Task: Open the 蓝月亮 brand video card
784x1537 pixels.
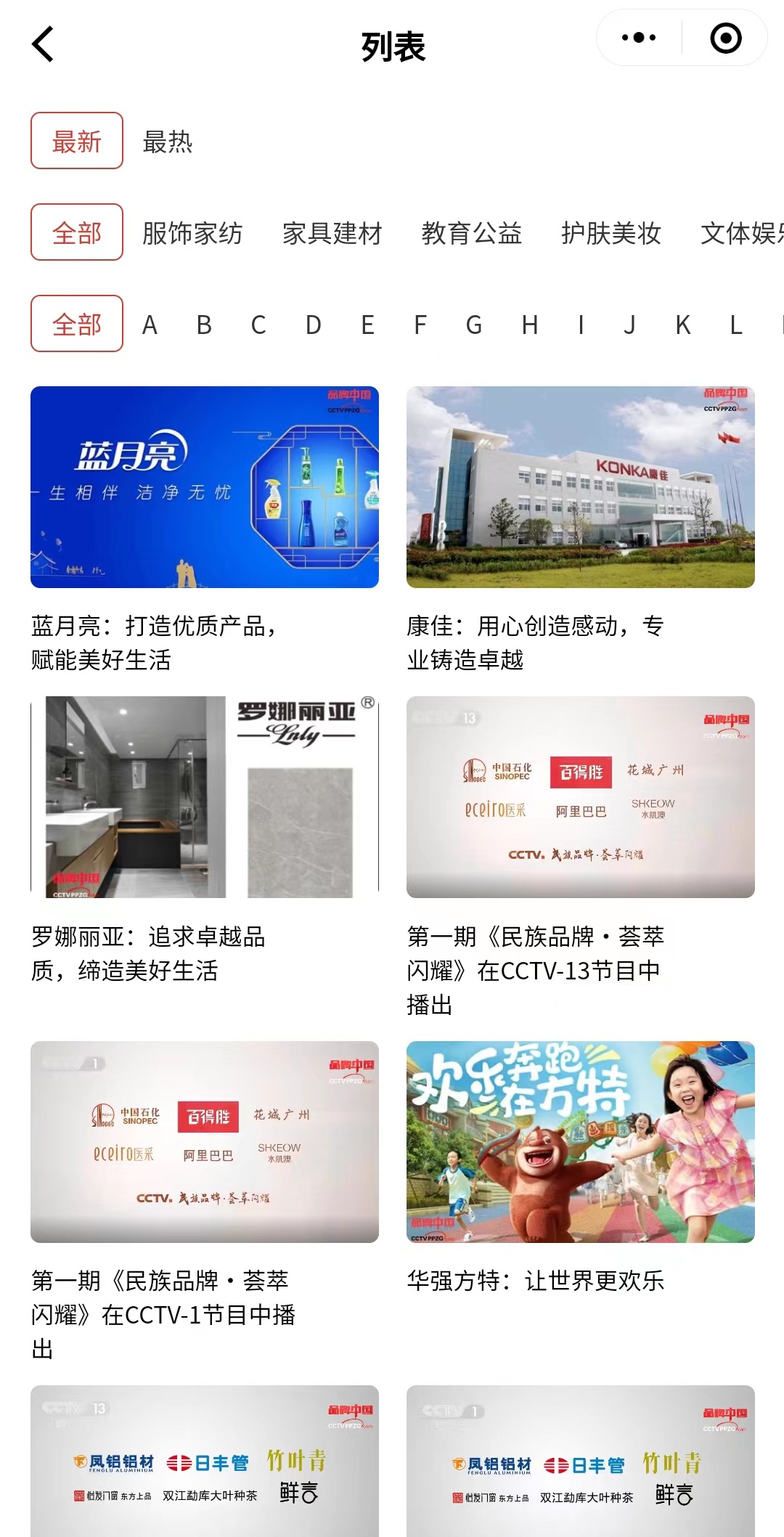Action: [x=205, y=487]
